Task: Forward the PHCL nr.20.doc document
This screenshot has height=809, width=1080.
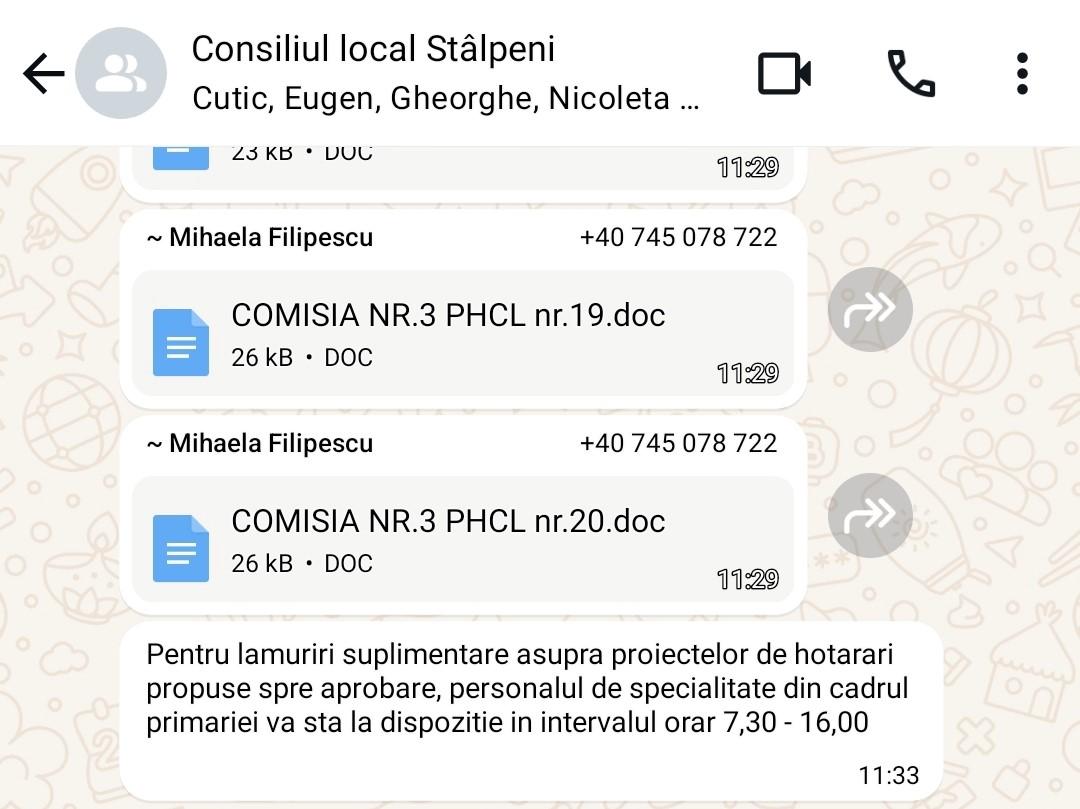Action: coord(870,515)
